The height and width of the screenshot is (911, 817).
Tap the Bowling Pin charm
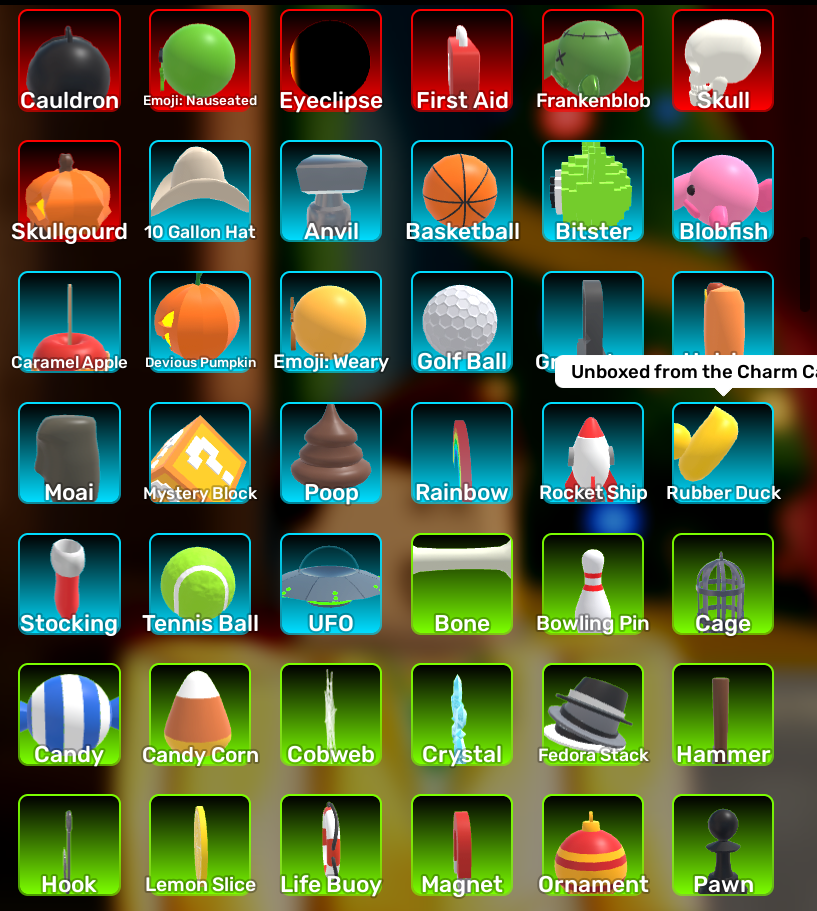click(593, 584)
